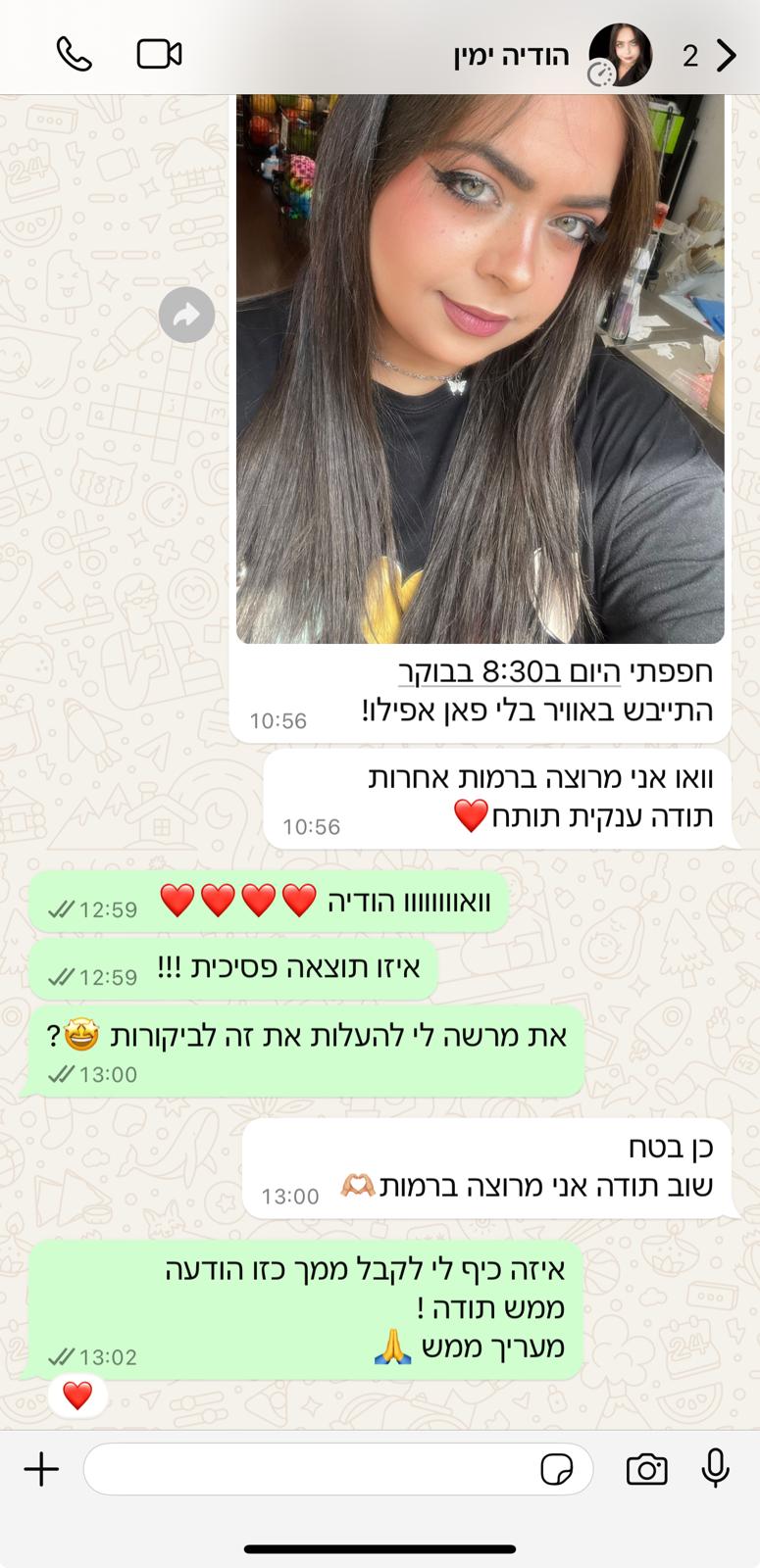Start a video call with this contact
This screenshot has height=1568, width=760.
point(159,54)
